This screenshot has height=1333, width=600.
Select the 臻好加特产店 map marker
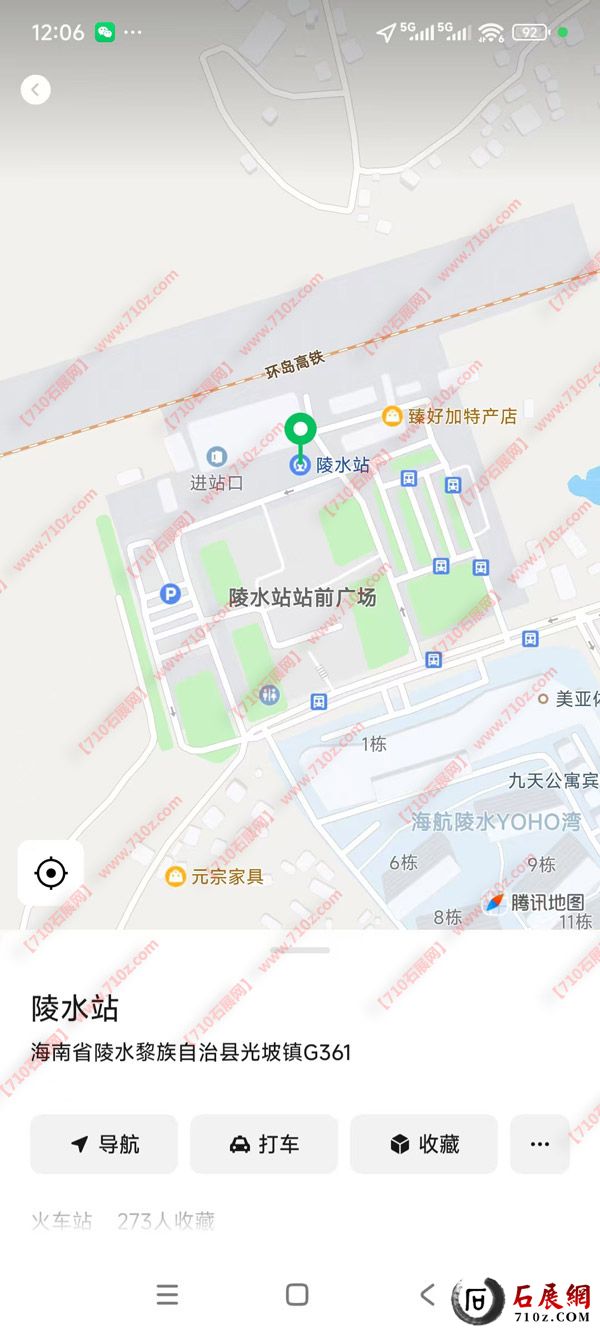pyautogui.click(x=393, y=416)
